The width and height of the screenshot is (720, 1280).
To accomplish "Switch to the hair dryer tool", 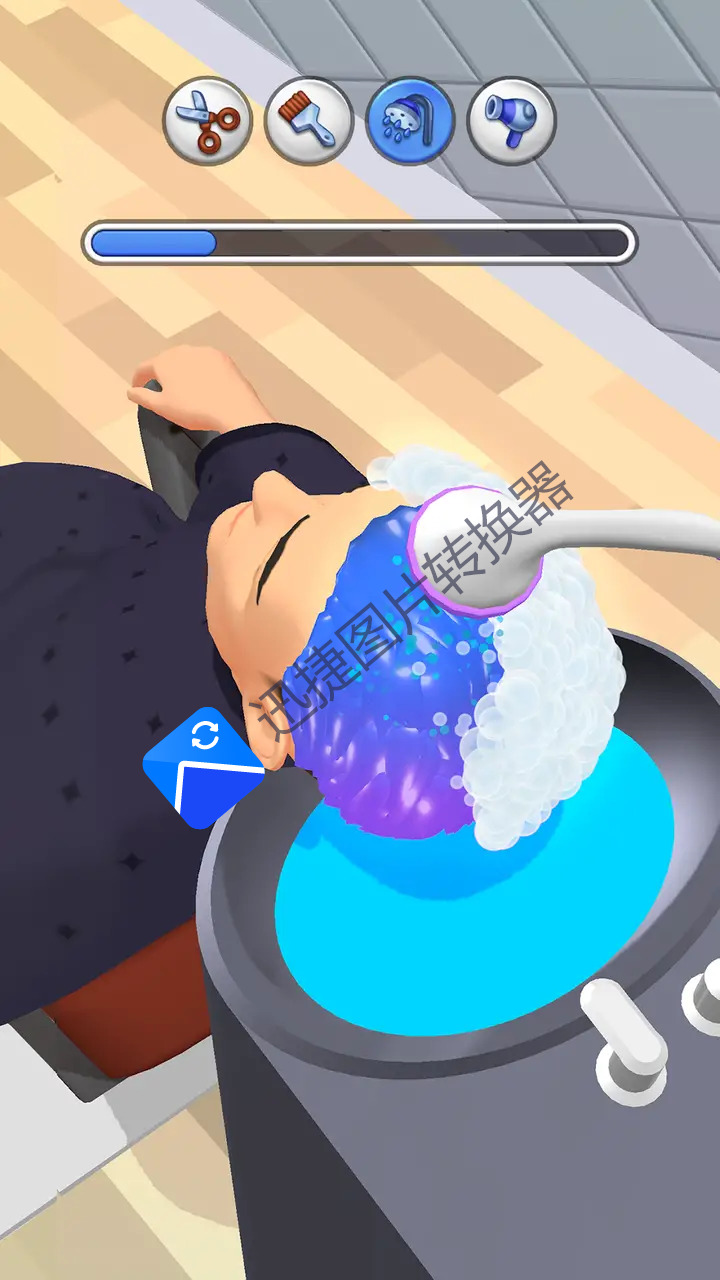I will click(511, 121).
